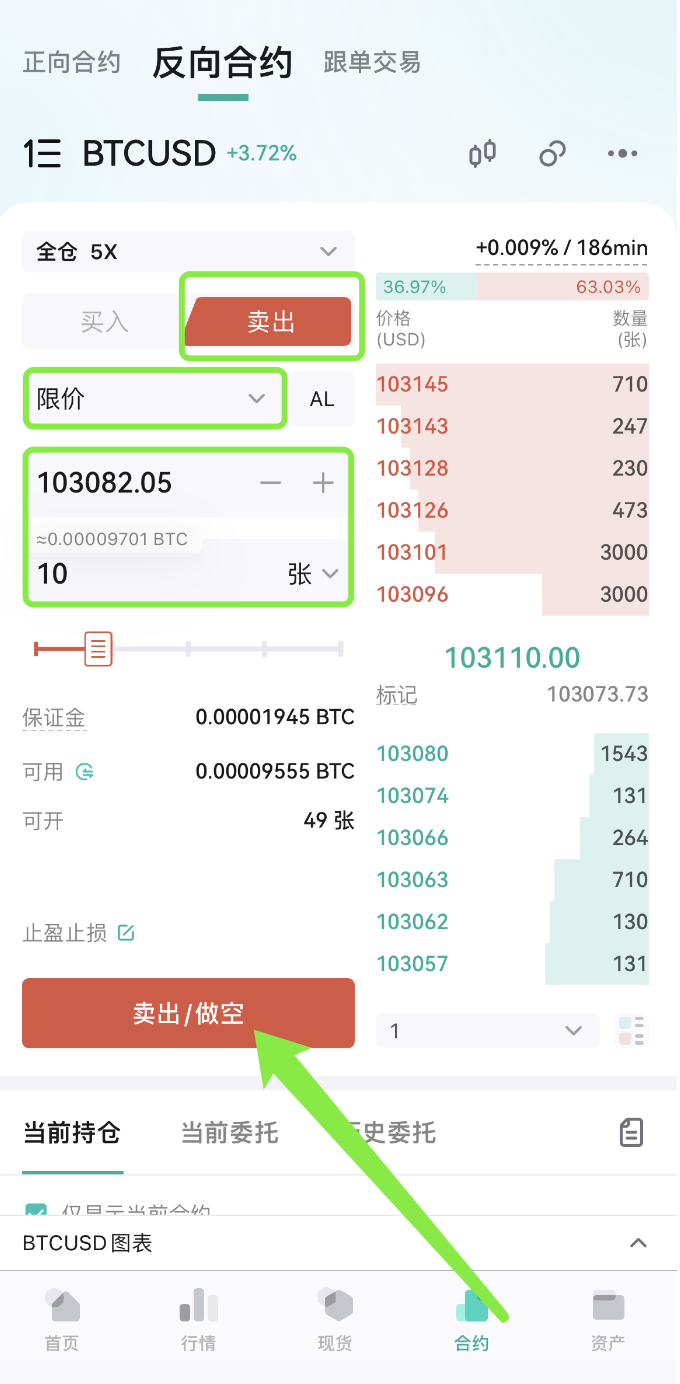Viewport: 680px width, 1384px height.
Task: Select the 卖出 sell option
Action: [x=269, y=322]
